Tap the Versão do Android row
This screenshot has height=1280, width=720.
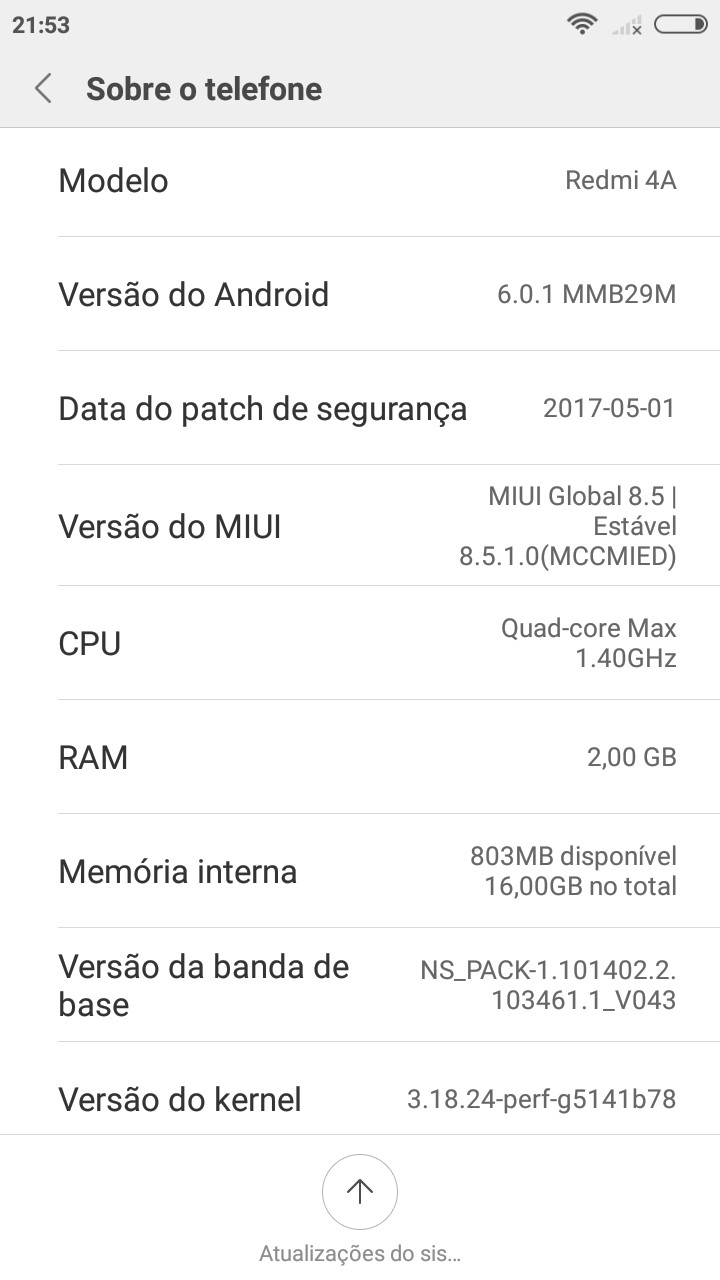360,294
